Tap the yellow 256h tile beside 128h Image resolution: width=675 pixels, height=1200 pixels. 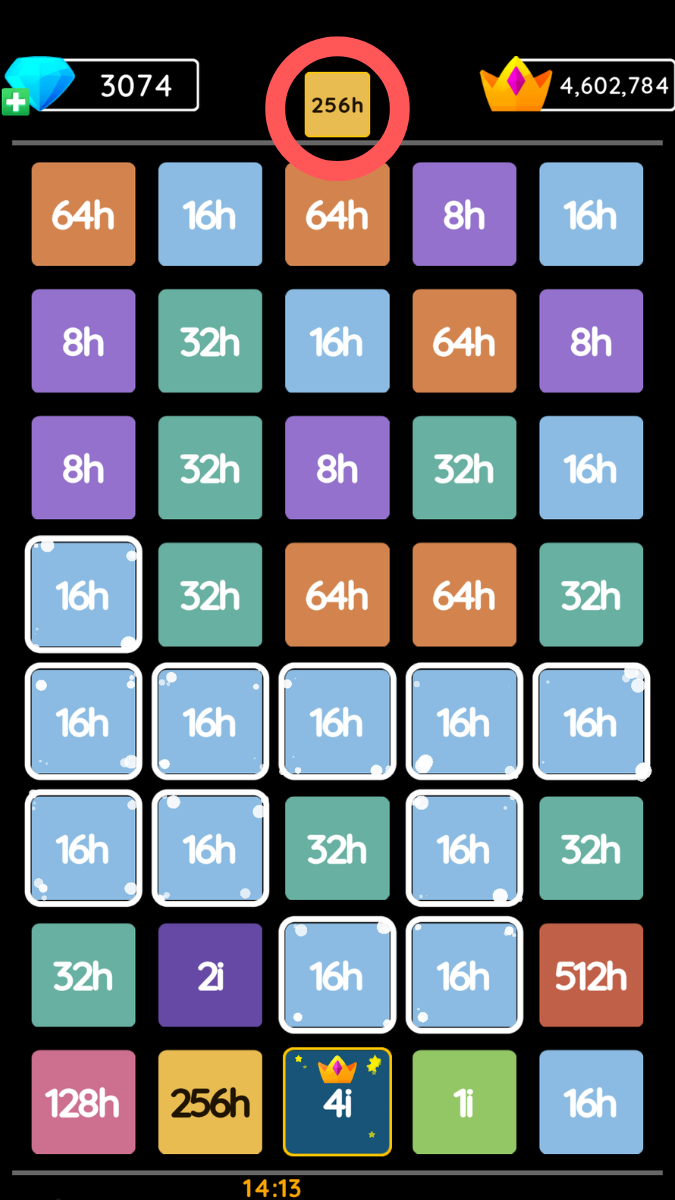coord(210,1102)
